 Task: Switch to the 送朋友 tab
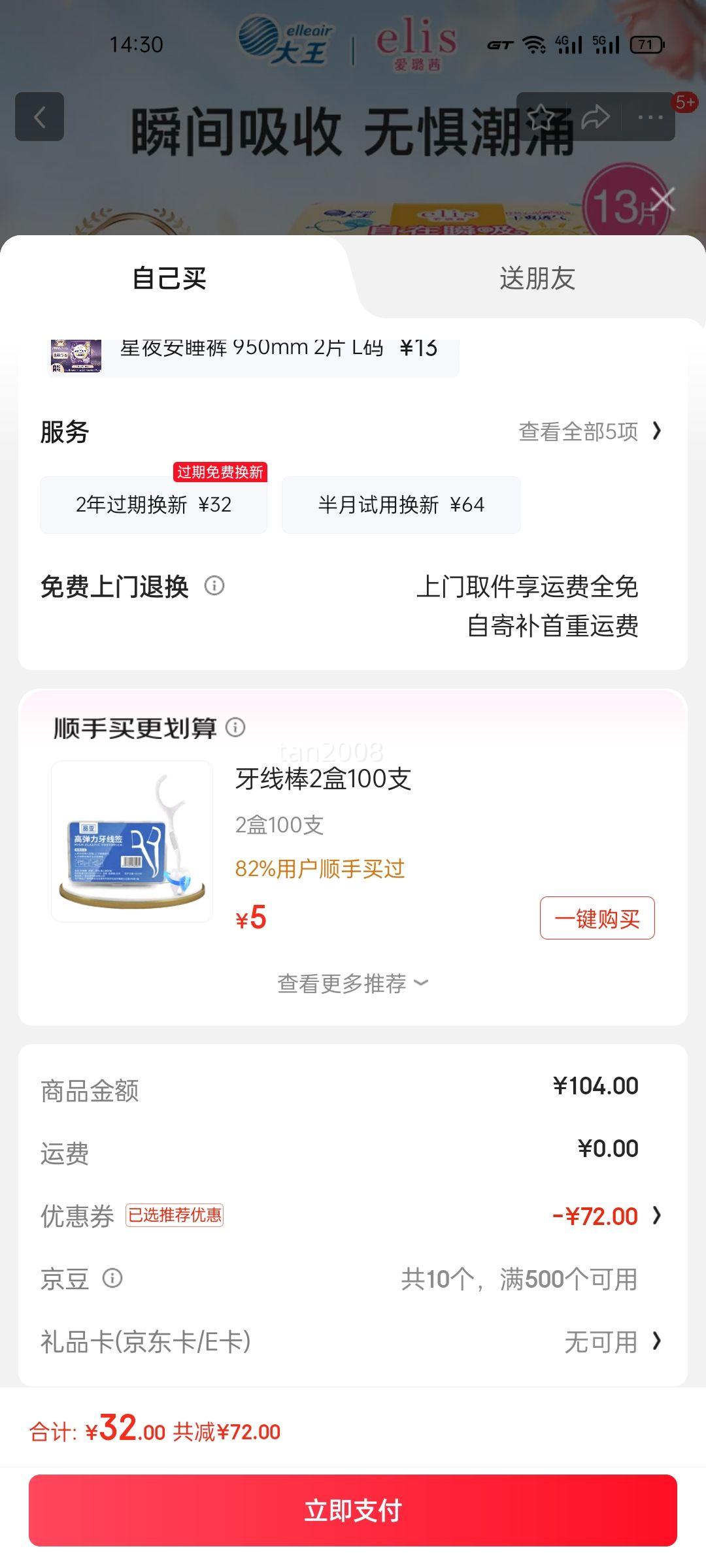539,277
